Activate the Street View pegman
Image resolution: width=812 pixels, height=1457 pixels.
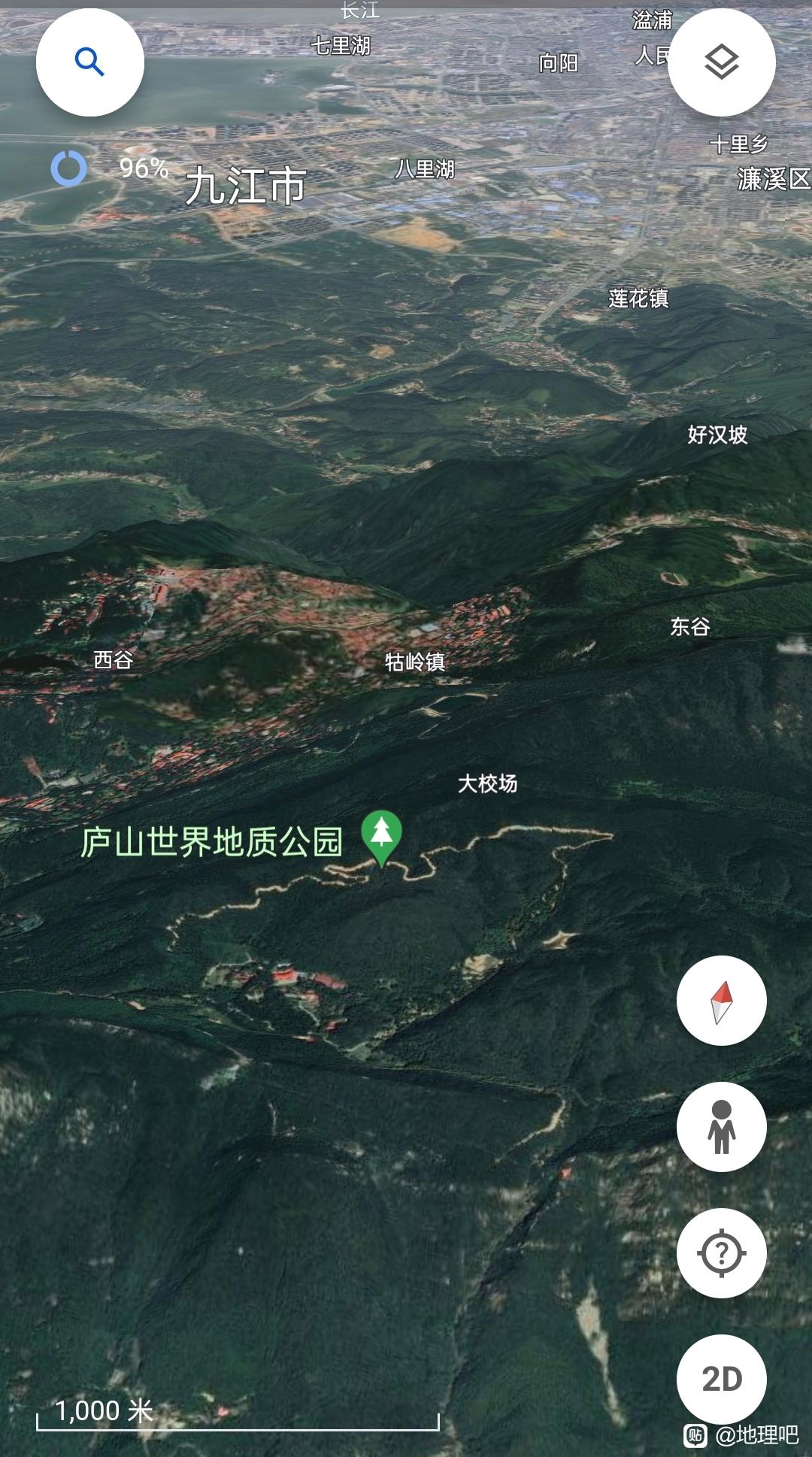click(x=722, y=1127)
